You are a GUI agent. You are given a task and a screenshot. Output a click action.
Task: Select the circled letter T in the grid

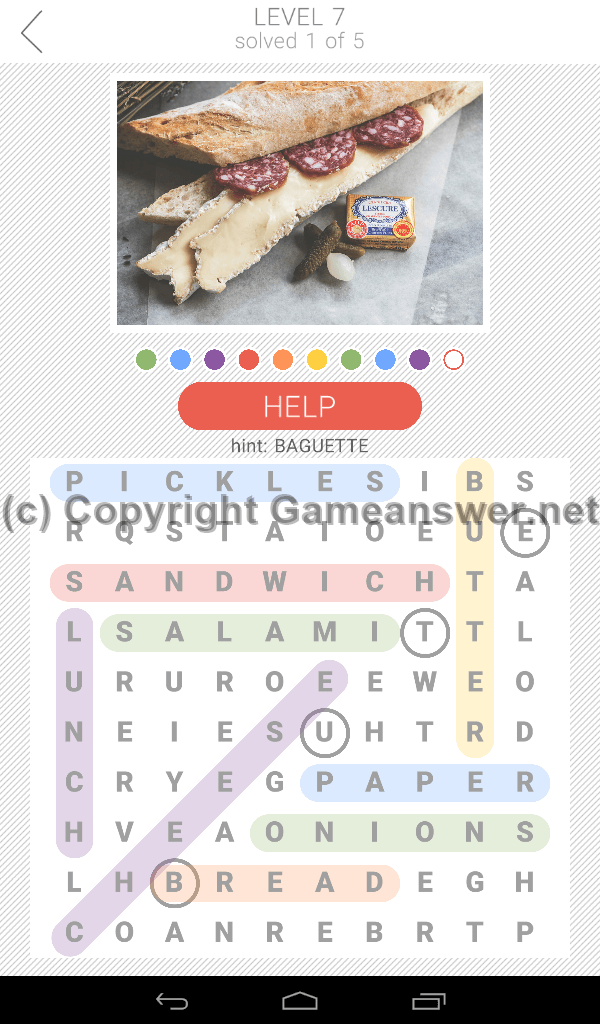425,632
